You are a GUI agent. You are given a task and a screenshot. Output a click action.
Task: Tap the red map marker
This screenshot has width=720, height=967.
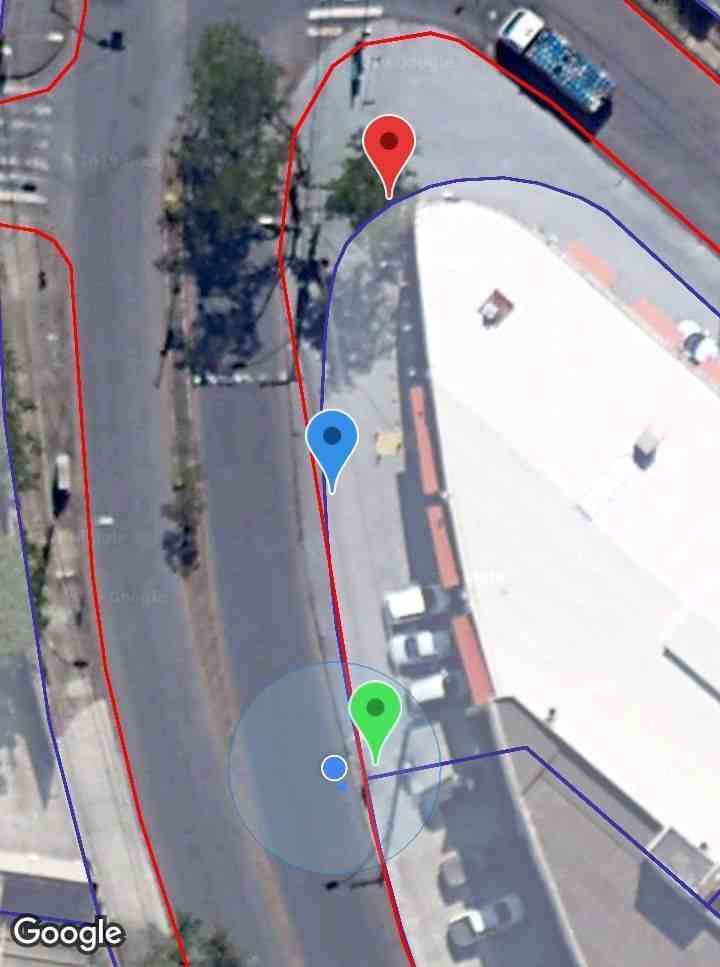tap(389, 147)
